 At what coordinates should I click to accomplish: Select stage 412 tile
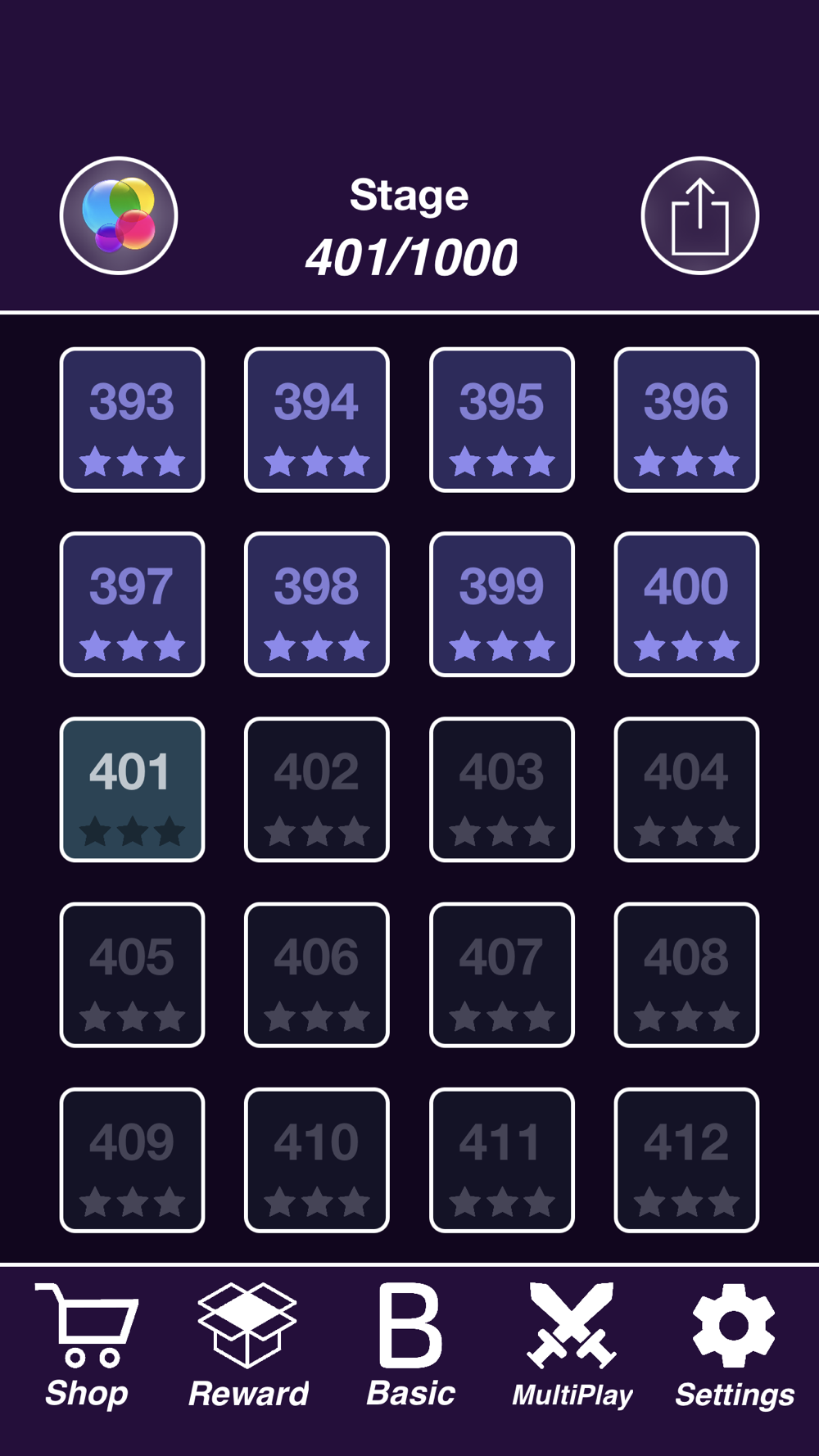(686, 1160)
